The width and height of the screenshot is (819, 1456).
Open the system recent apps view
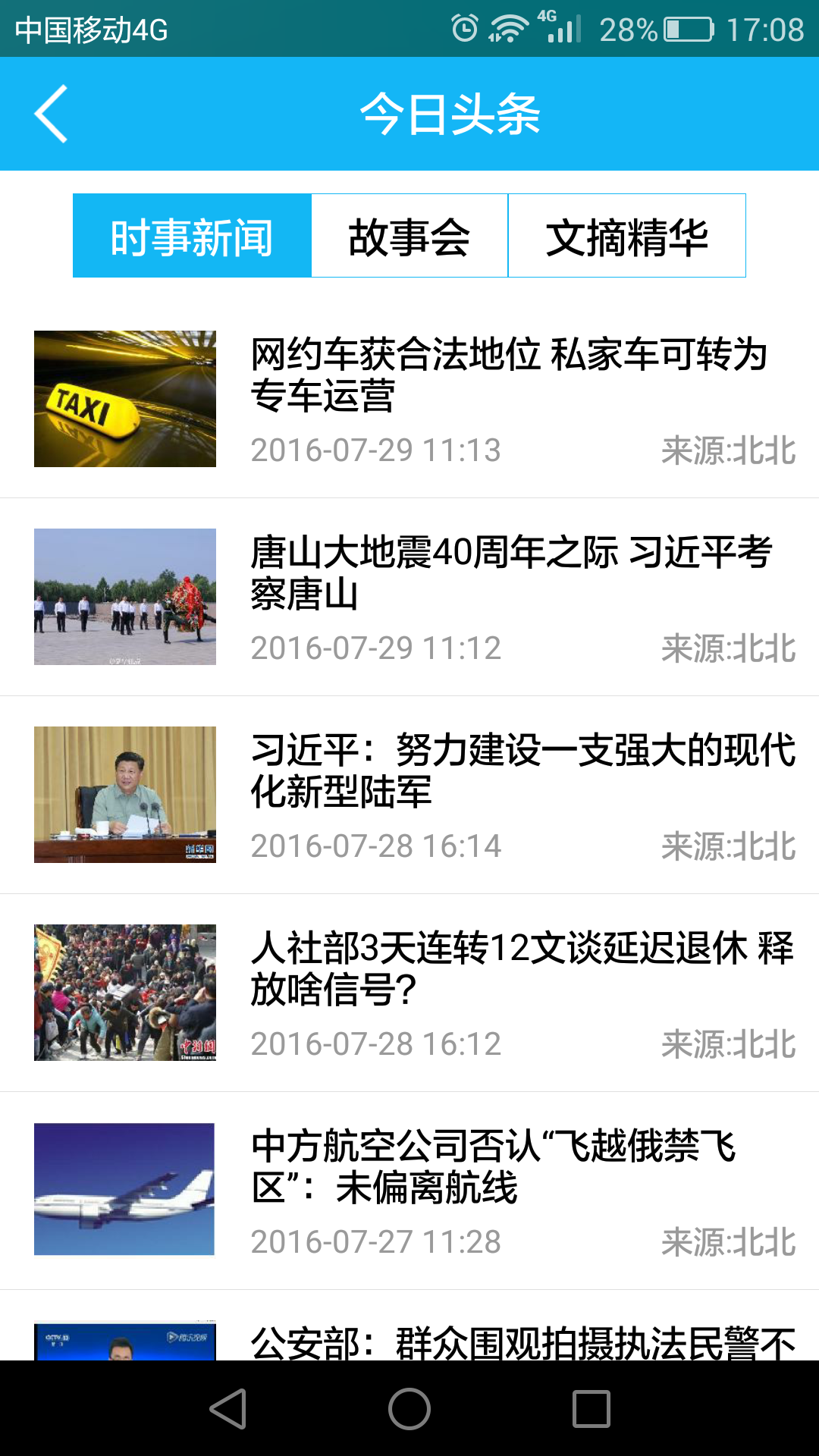(x=591, y=1409)
